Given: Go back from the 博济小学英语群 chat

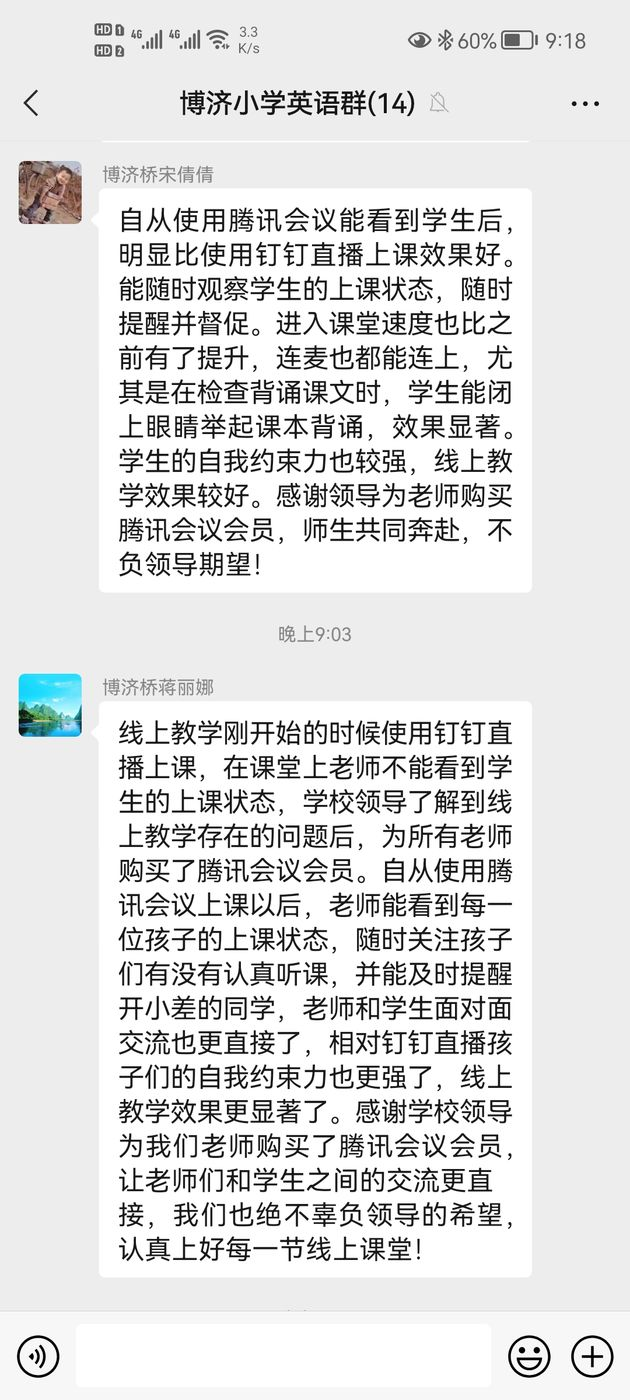Looking at the screenshot, I should click(31, 103).
